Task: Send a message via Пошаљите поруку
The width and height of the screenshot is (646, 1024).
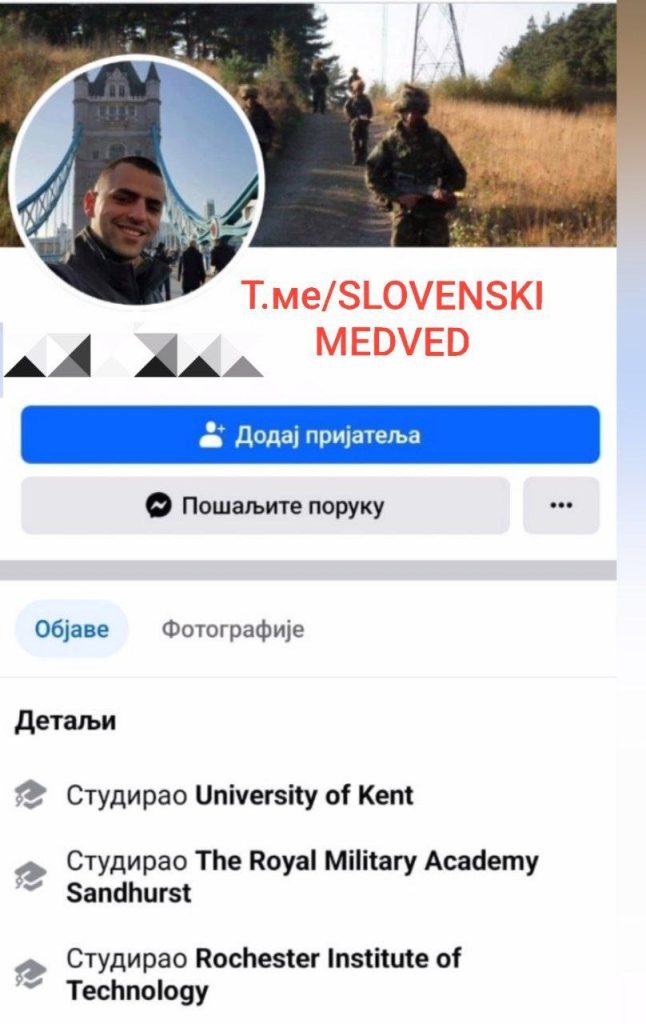Action: click(265, 506)
